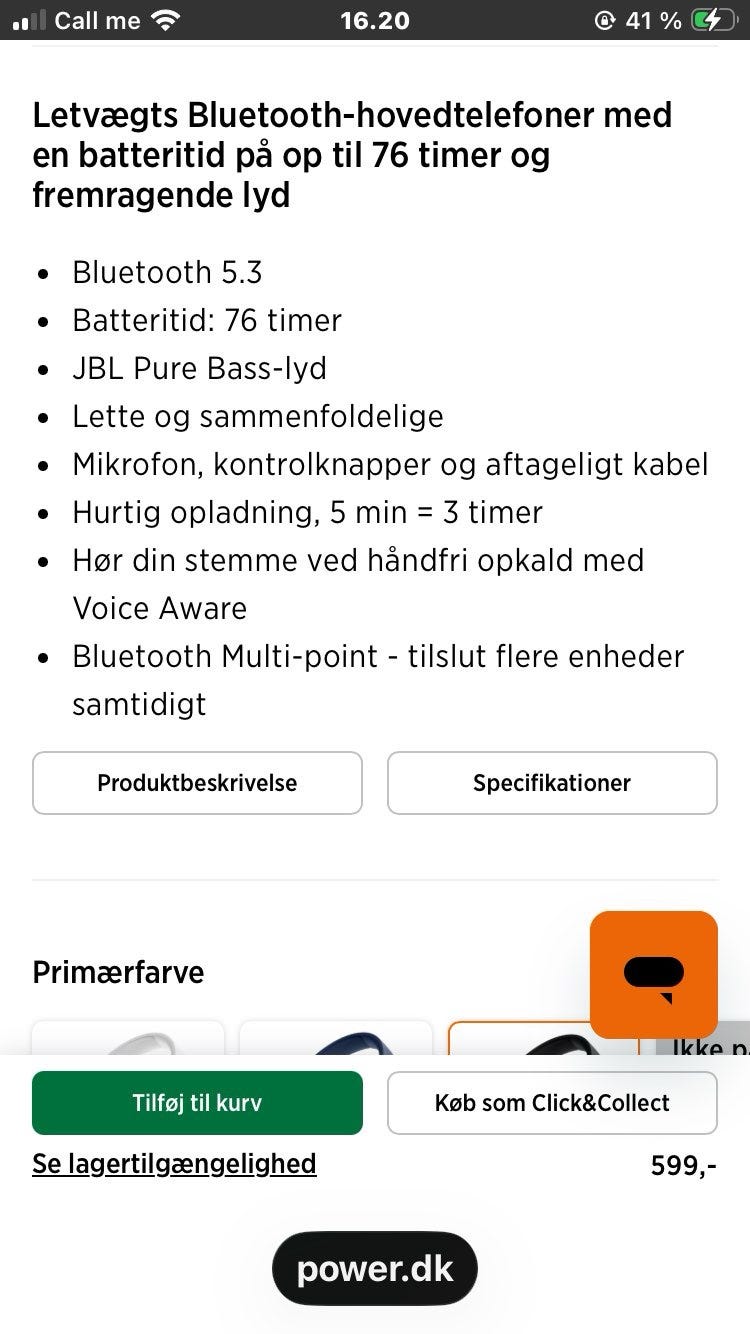Click the green Tilføj til kurv button
This screenshot has height=1334, width=750.
click(x=197, y=1102)
